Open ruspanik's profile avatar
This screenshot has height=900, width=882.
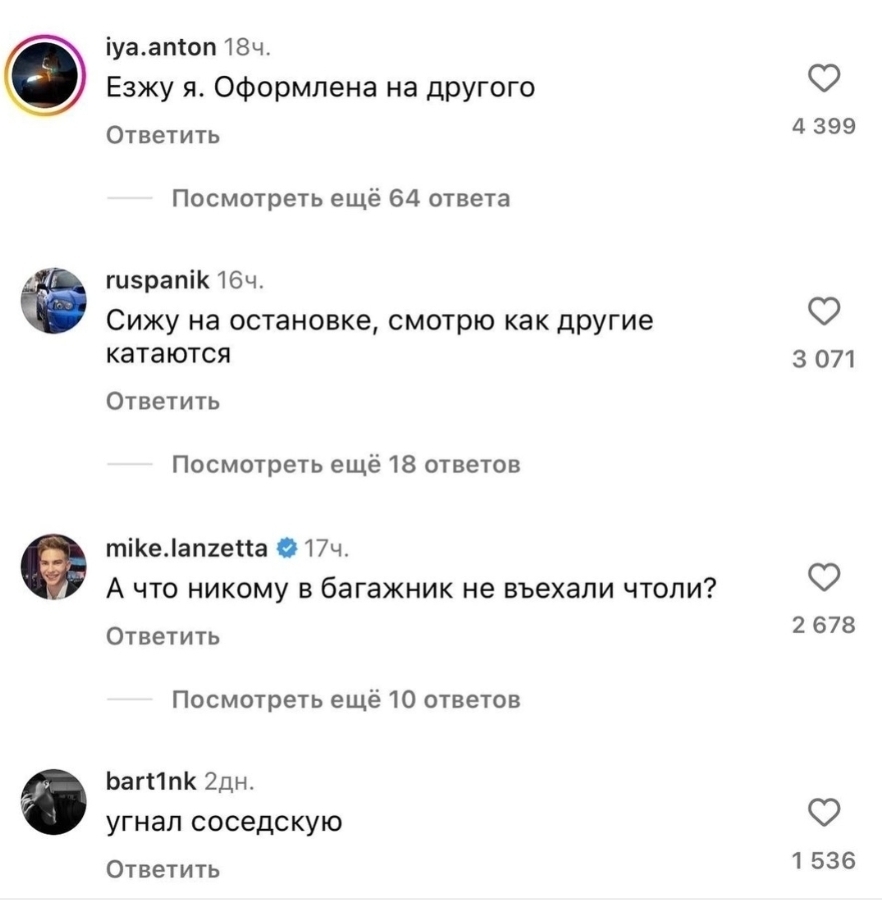pos(53,300)
